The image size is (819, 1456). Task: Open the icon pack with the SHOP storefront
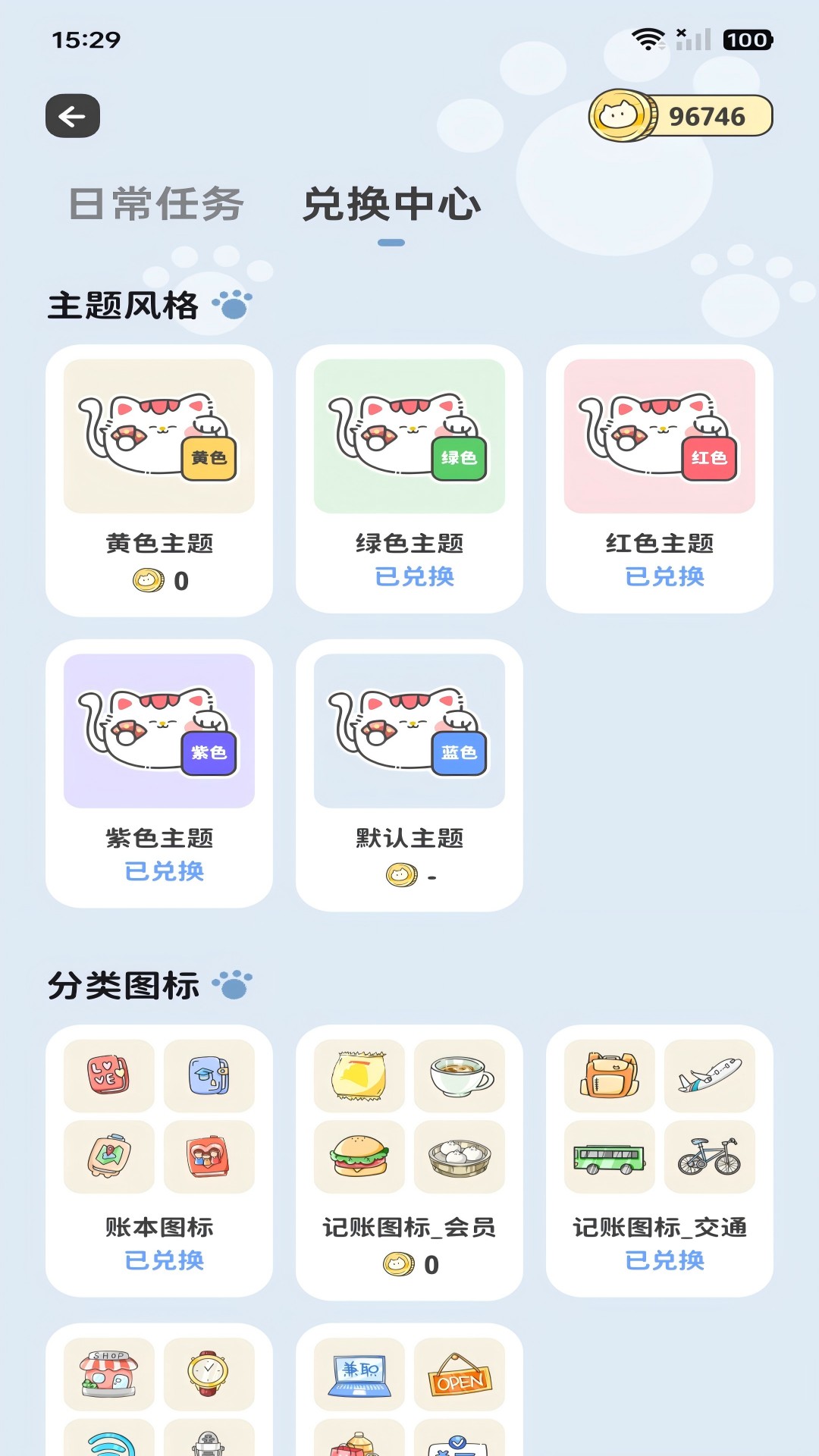click(159, 1392)
